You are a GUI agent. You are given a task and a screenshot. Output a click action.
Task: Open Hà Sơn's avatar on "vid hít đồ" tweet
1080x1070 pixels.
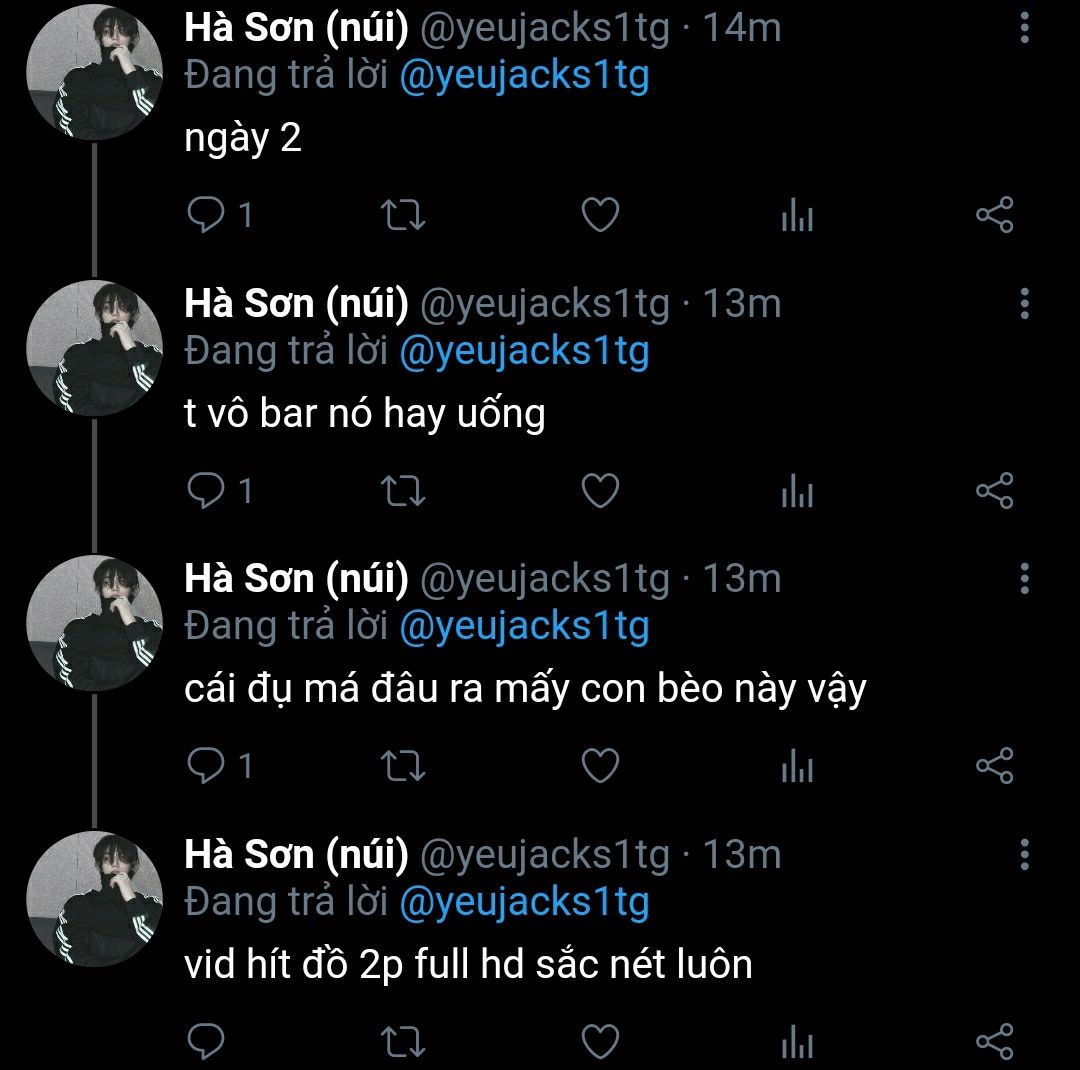pyautogui.click(x=94, y=900)
